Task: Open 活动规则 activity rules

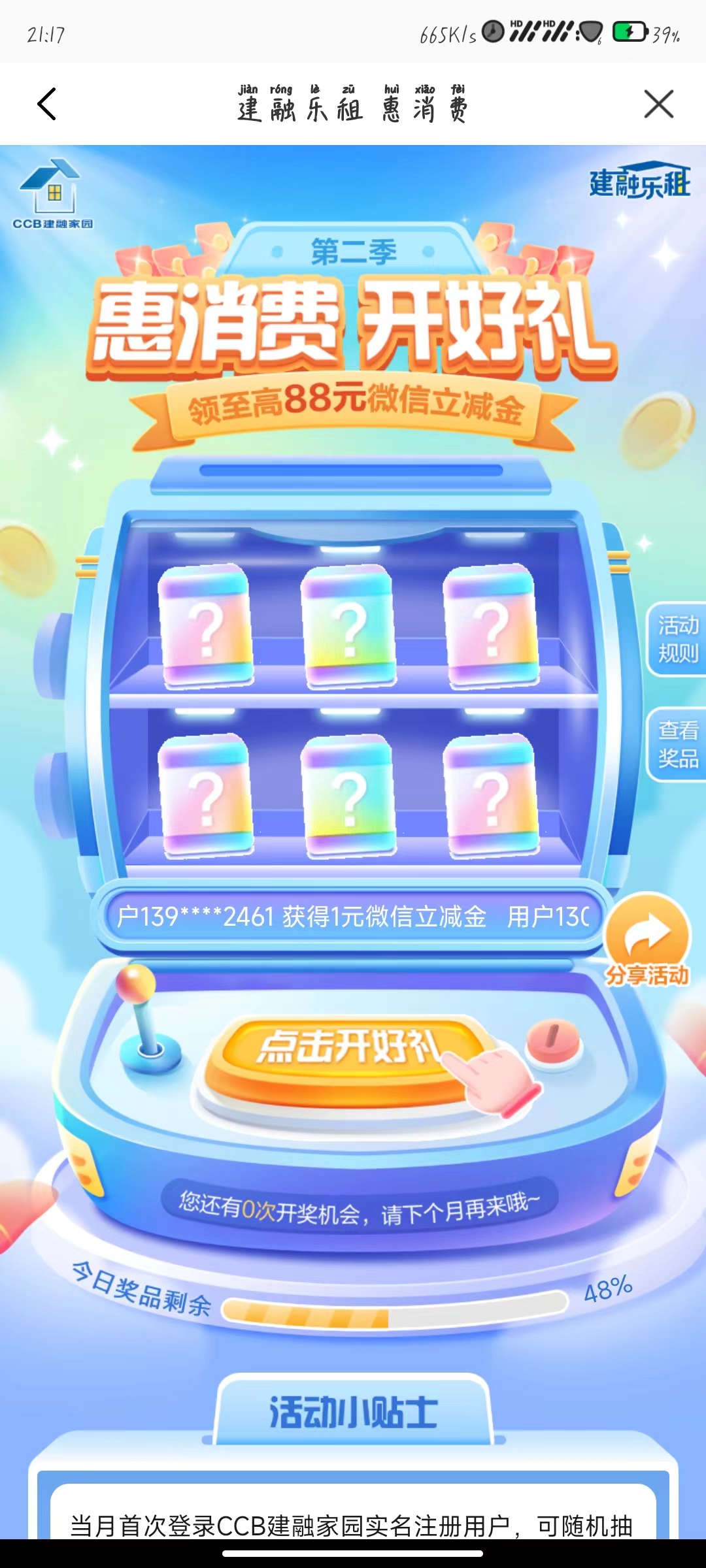Action: 677,639
